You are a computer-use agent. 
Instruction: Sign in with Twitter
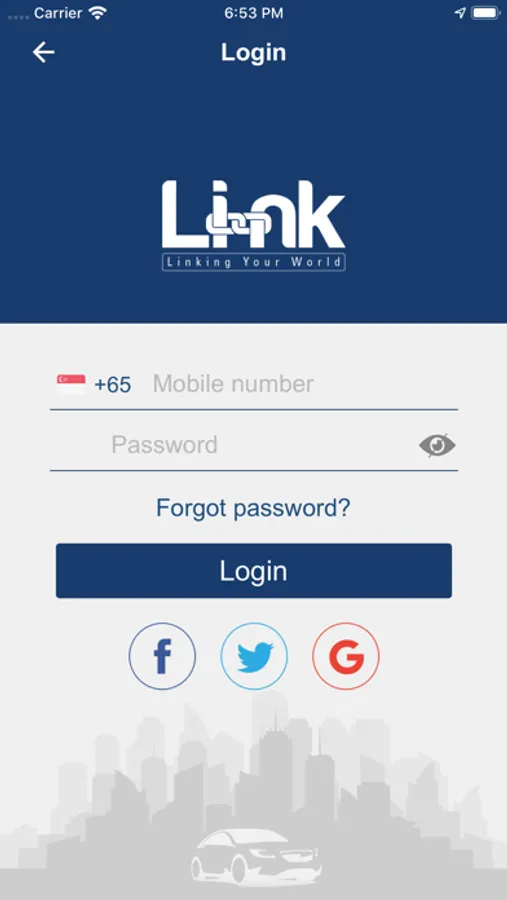point(254,656)
